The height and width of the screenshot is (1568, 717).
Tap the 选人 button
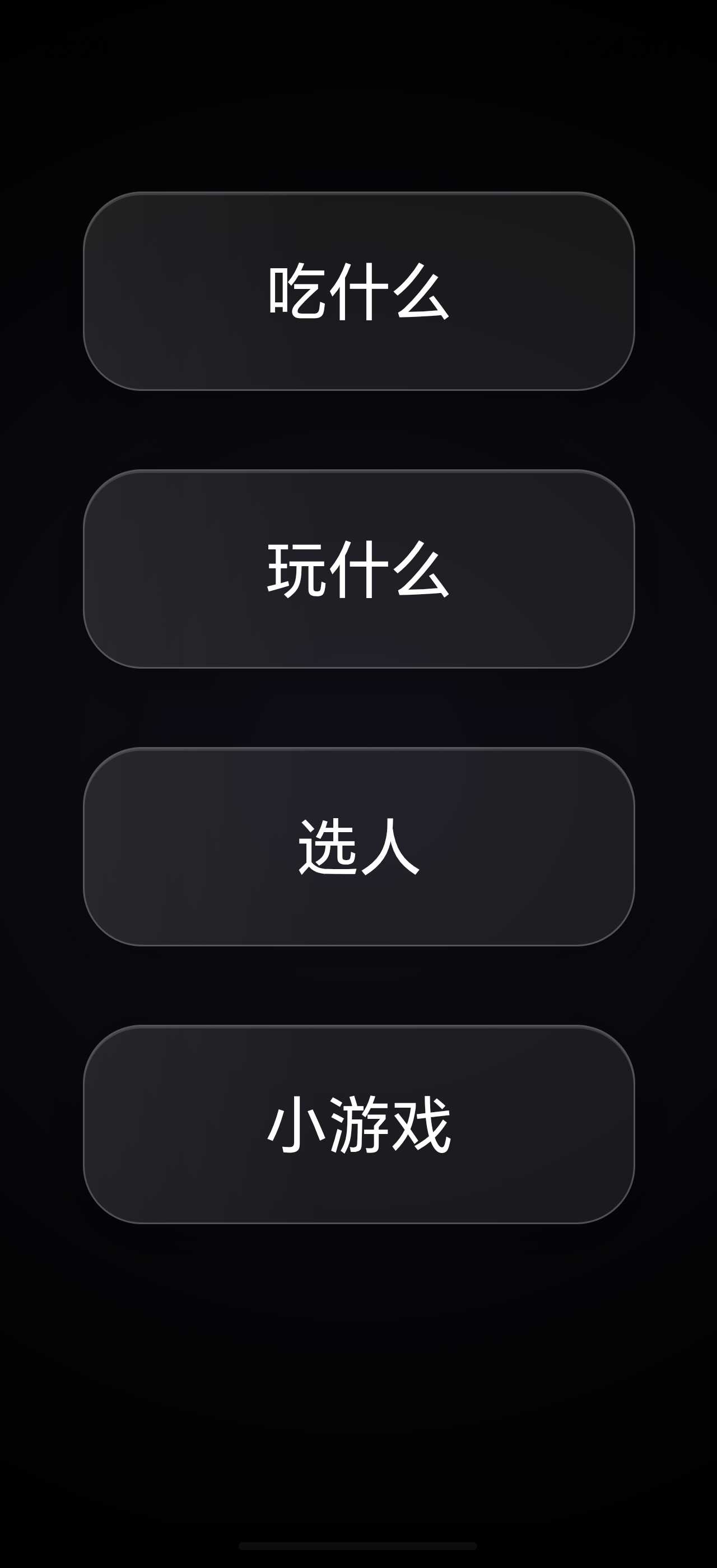[x=358, y=847]
